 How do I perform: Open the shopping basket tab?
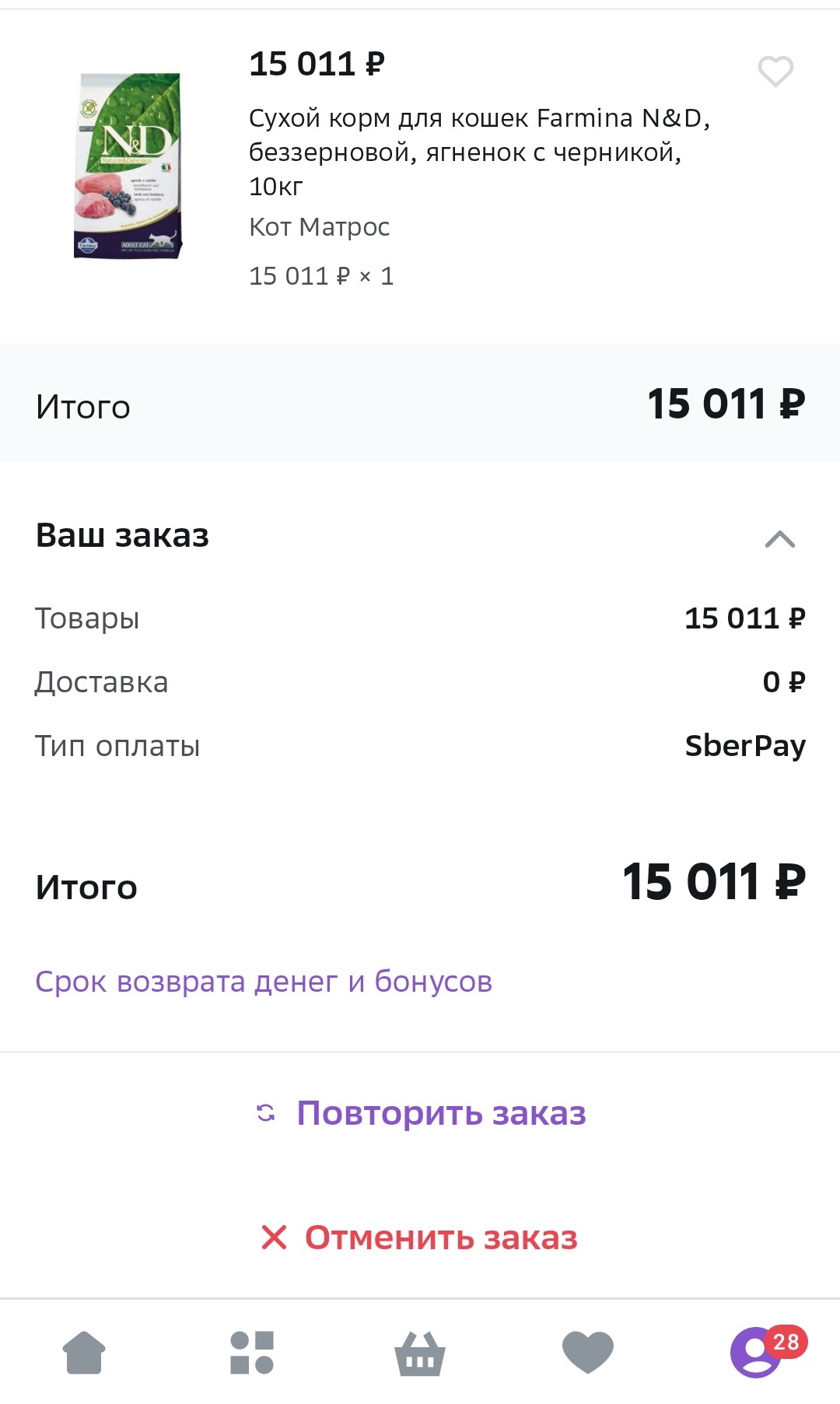tap(420, 1353)
